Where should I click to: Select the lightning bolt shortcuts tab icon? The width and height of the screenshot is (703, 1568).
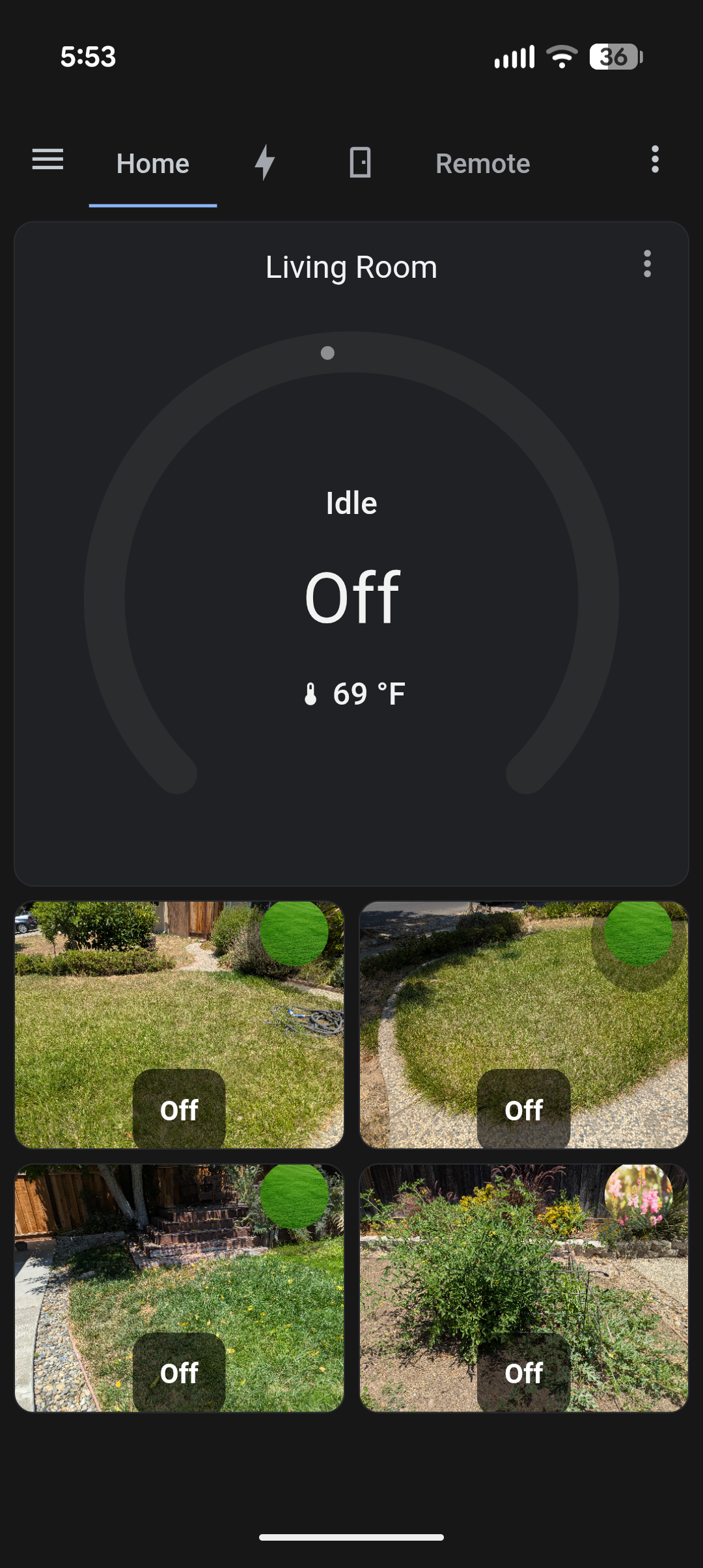pyautogui.click(x=264, y=163)
